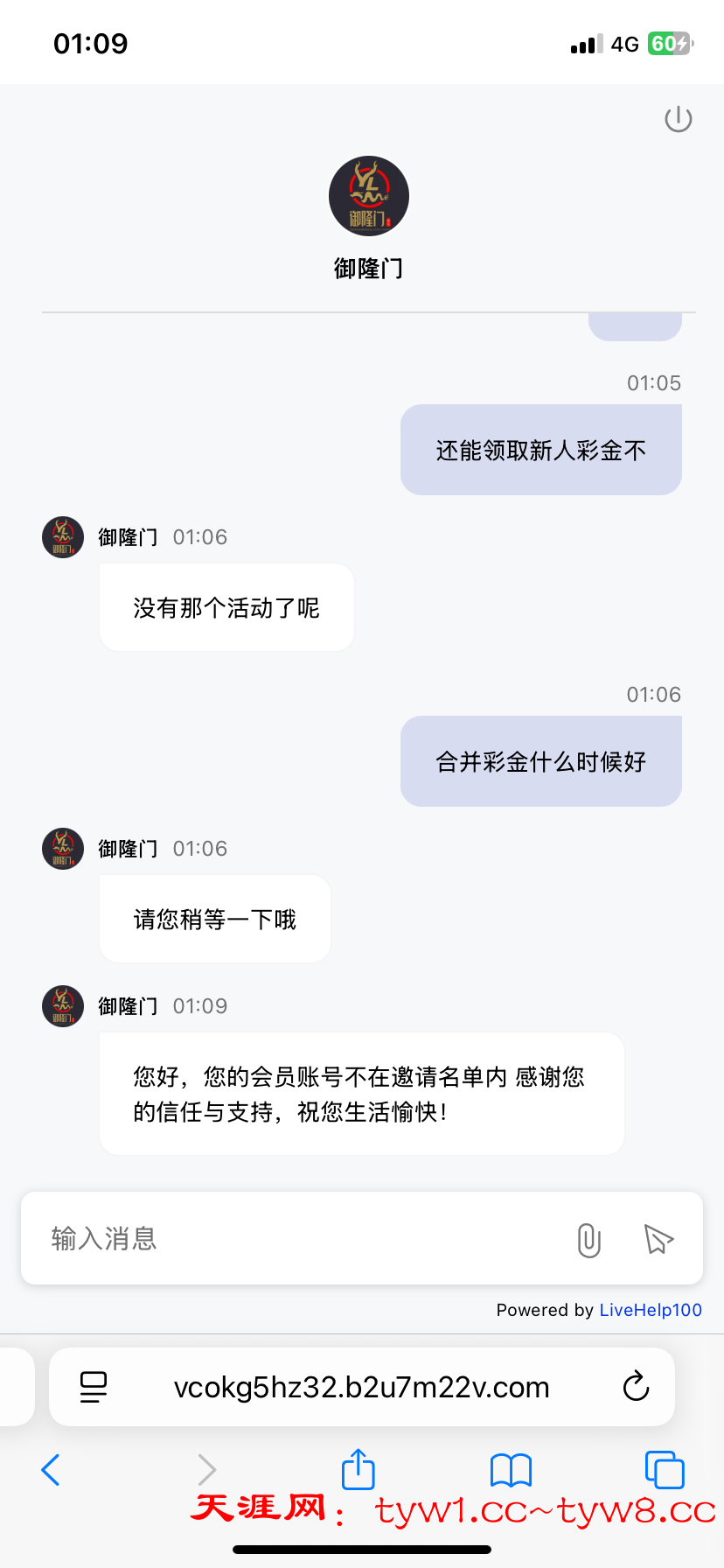Show all open Safari tabs
This screenshot has width=724, height=1568.
pos(664,1470)
